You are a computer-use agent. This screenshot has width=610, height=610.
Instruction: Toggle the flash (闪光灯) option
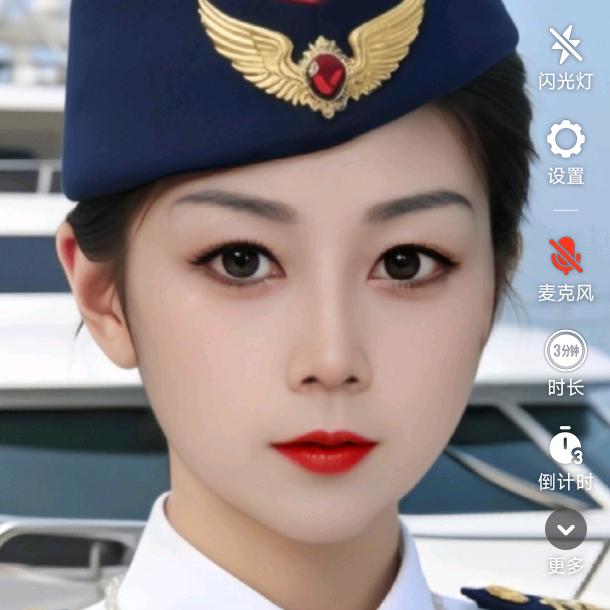(x=566, y=45)
